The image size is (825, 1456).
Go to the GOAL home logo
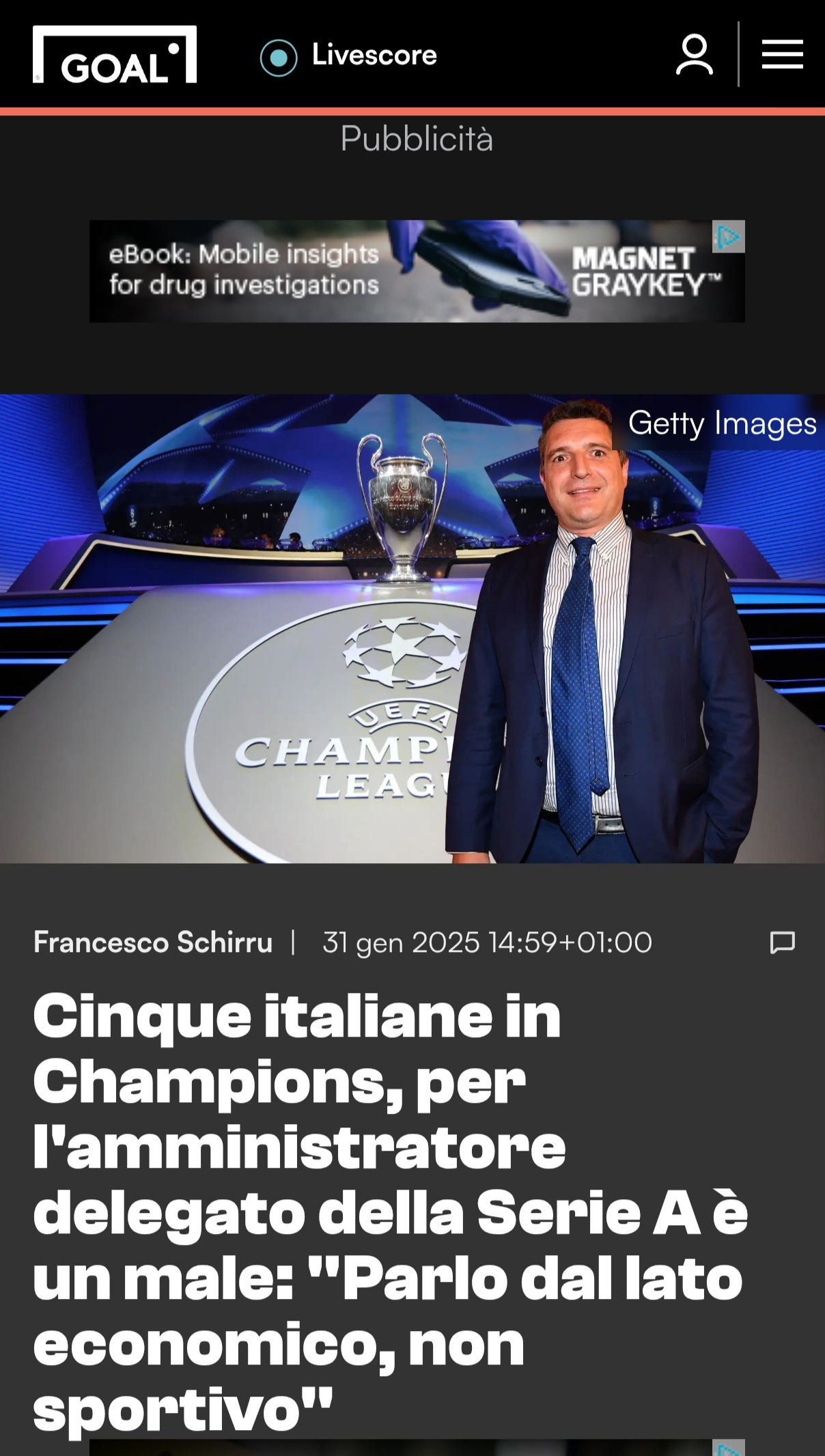[115, 55]
